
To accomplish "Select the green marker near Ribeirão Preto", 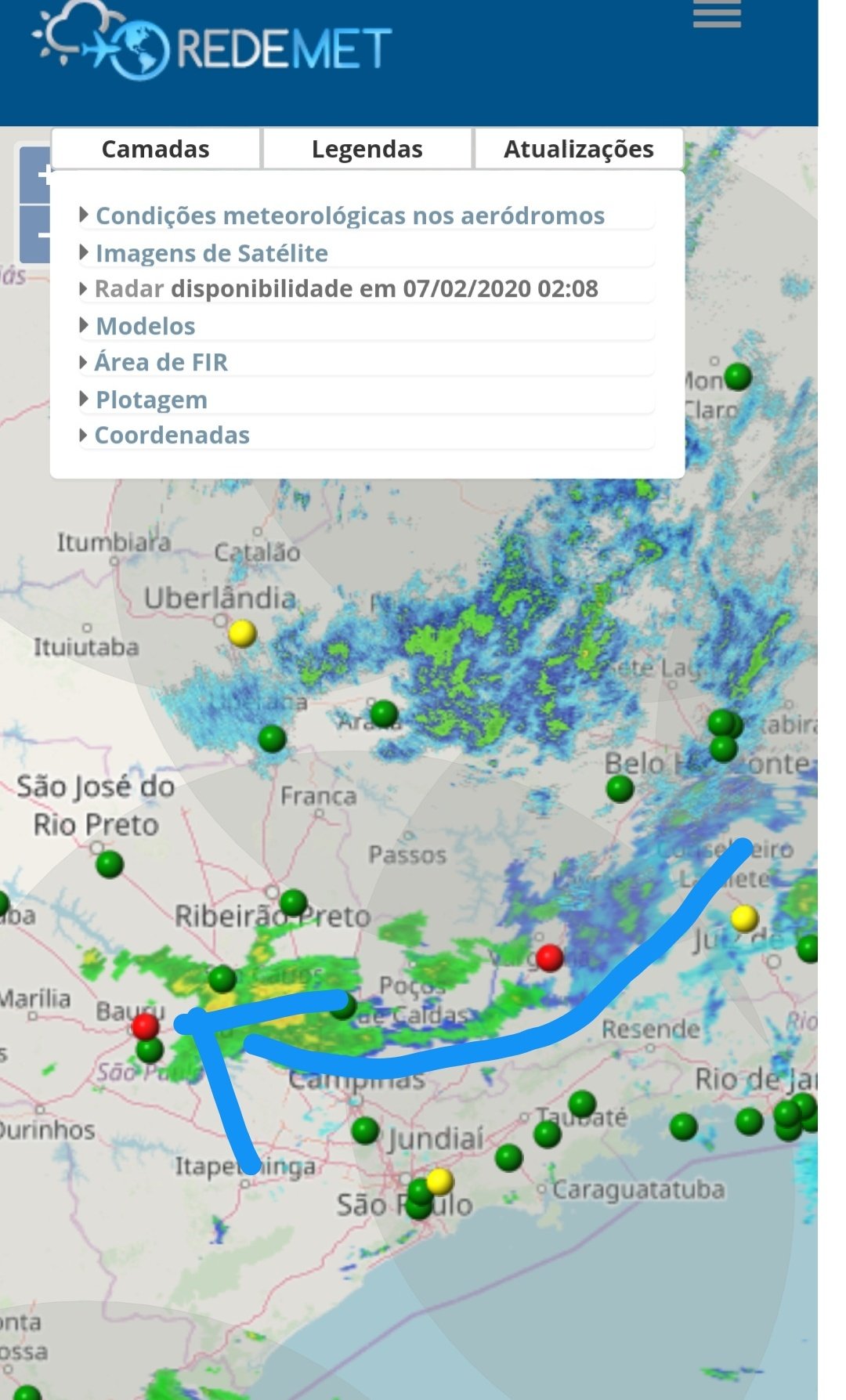I will pos(294,903).
